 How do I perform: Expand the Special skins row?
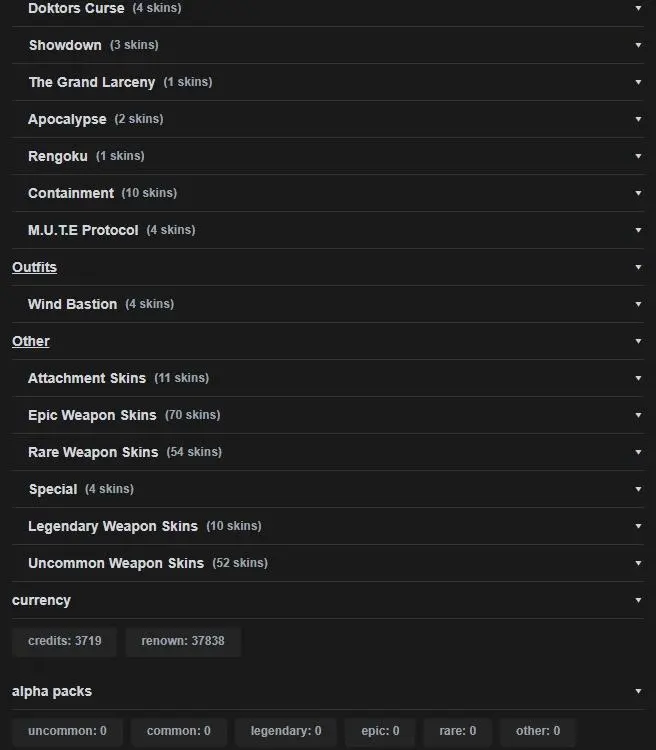tap(53, 489)
